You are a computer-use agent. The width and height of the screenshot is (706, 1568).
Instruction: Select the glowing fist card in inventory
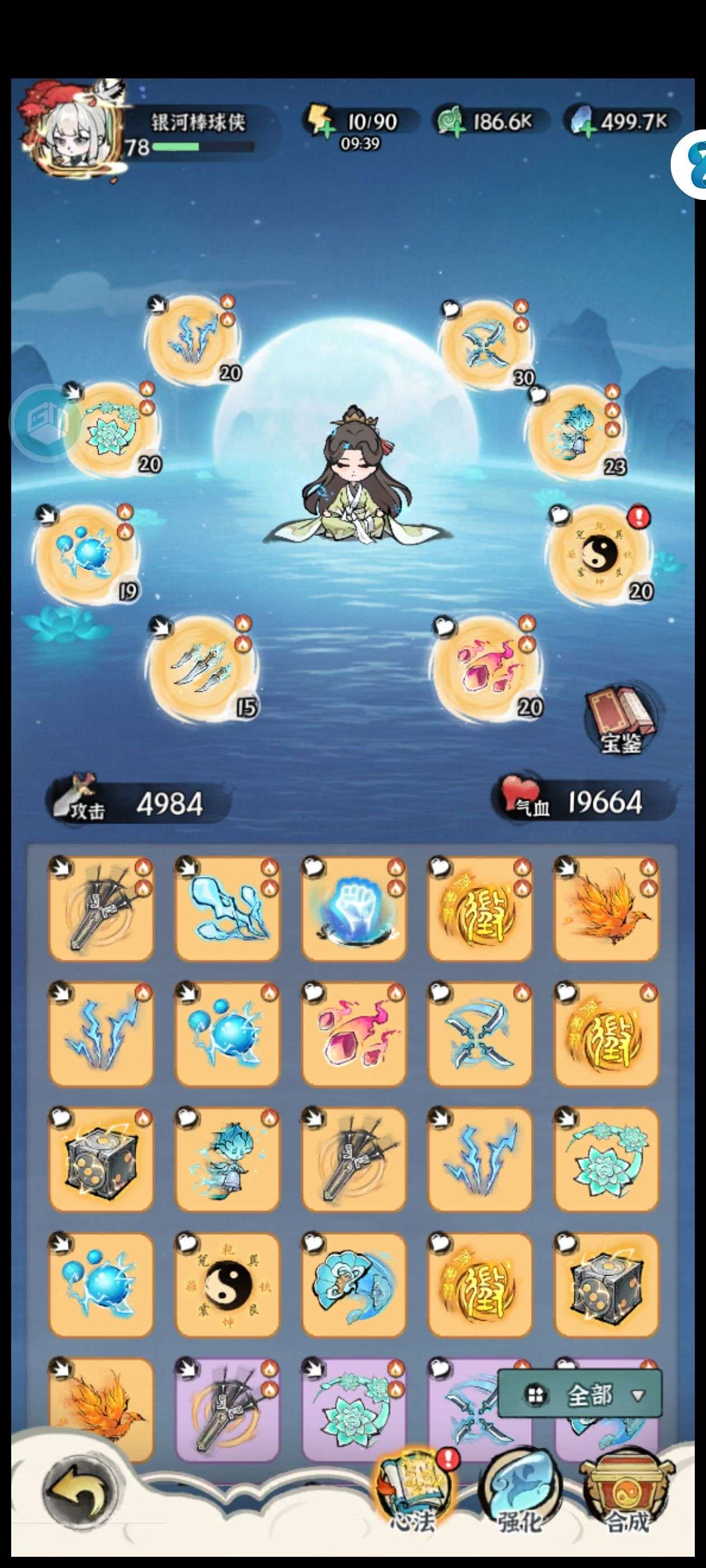354,909
